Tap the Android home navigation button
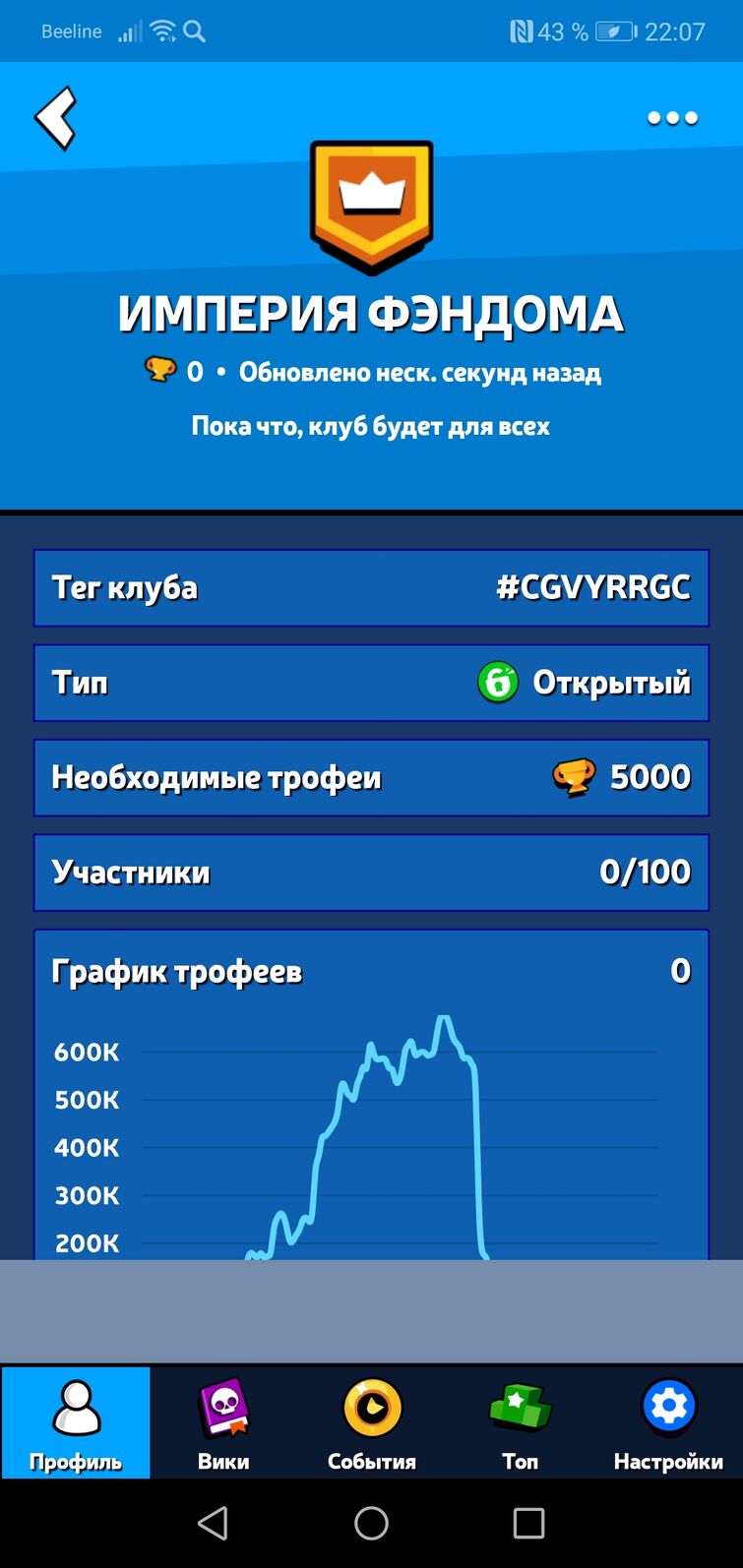 click(x=371, y=1524)
